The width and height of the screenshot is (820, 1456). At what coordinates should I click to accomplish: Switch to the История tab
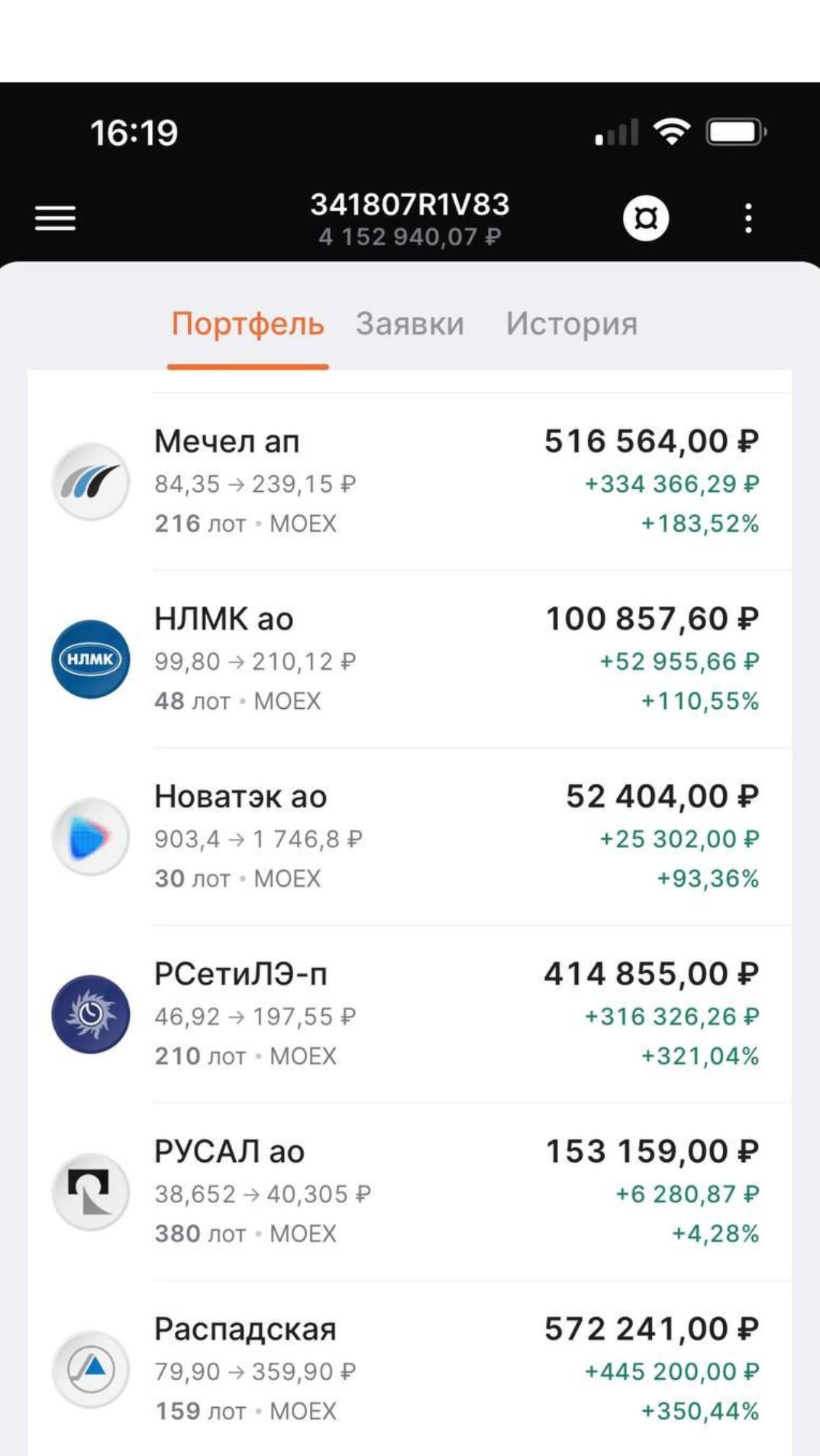click(x=571, y=324)
